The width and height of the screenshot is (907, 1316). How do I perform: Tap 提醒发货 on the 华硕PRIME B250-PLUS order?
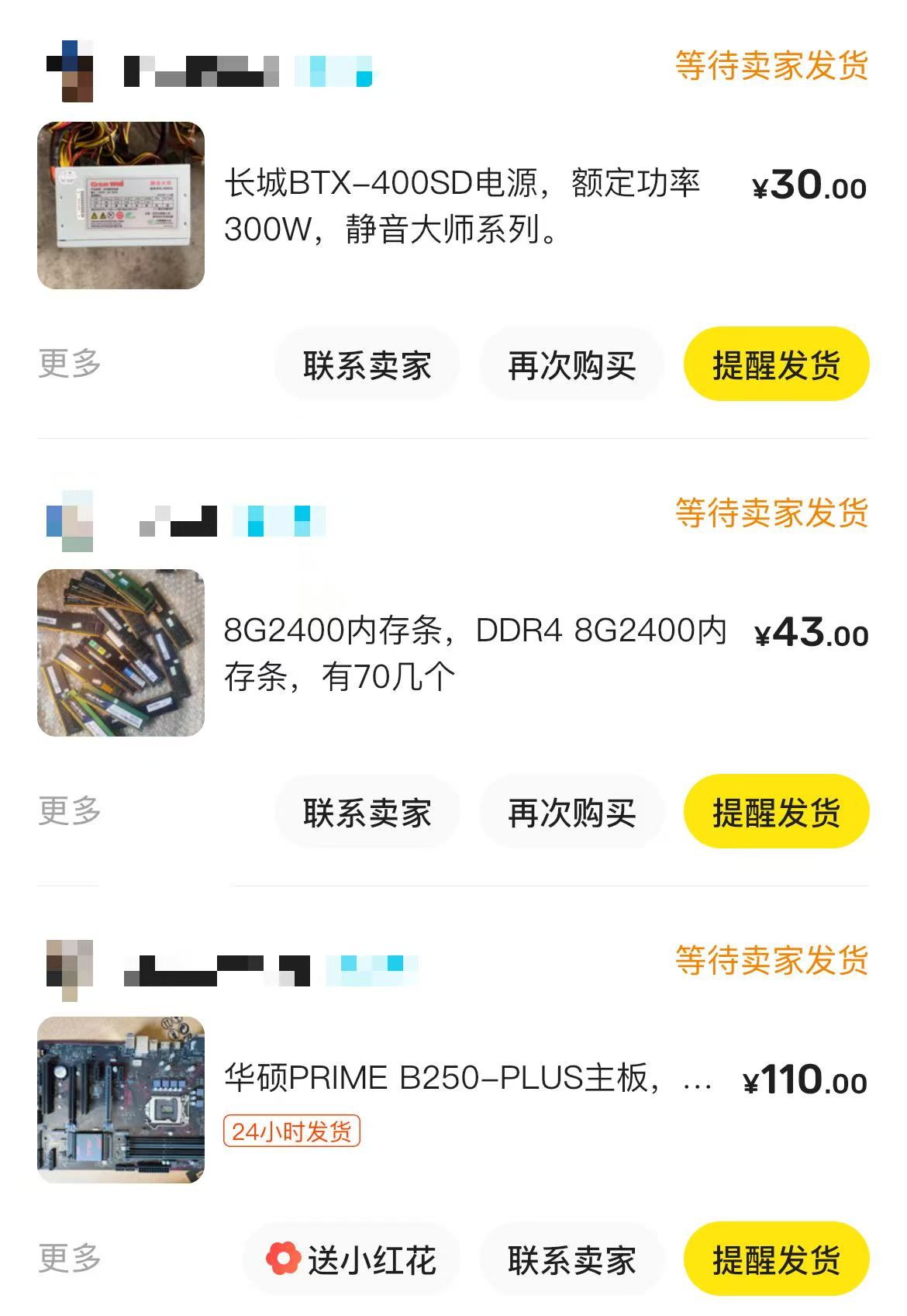tap(776, 1259)
